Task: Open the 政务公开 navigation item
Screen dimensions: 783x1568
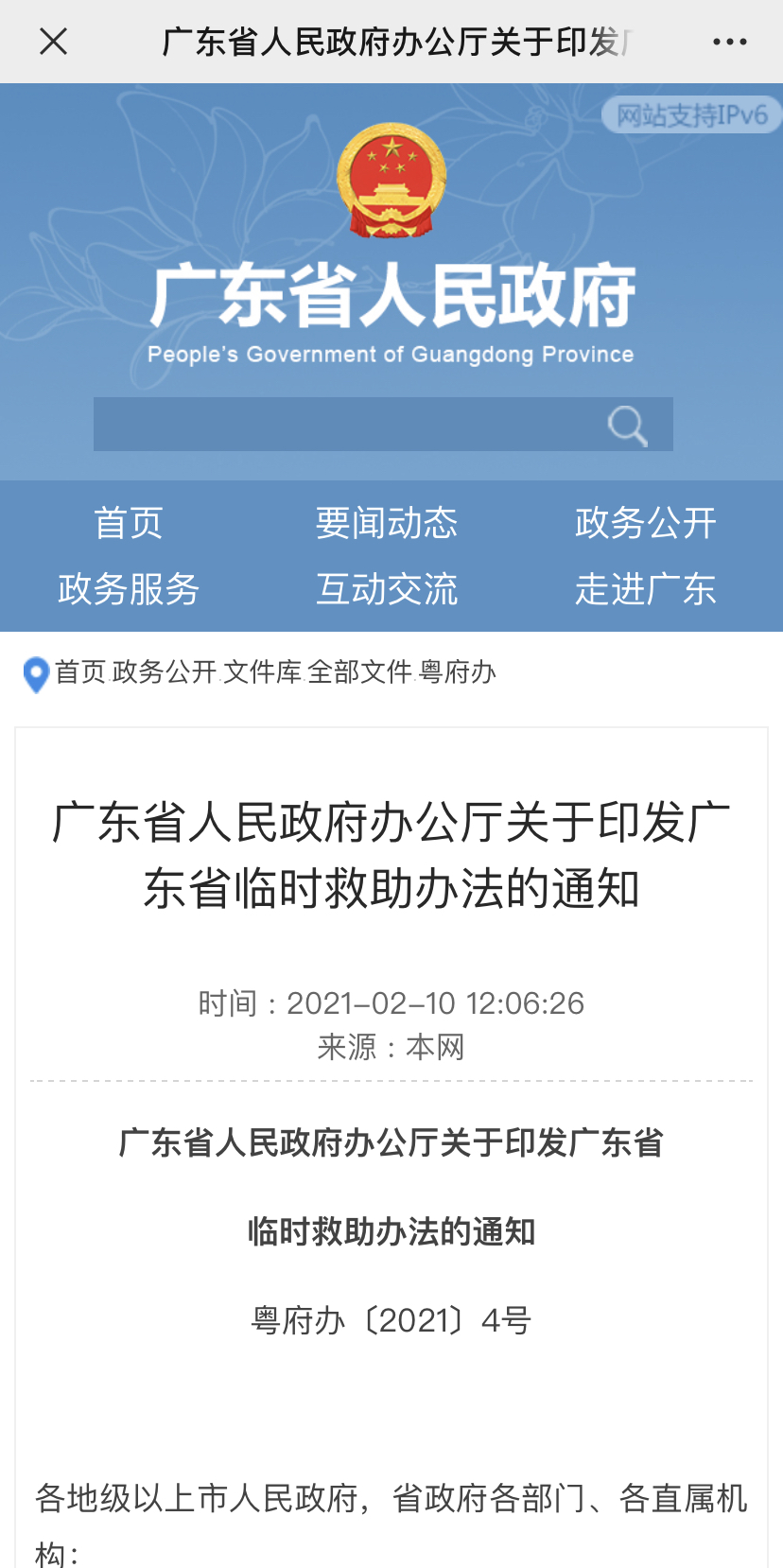Action: click(646, 523)
